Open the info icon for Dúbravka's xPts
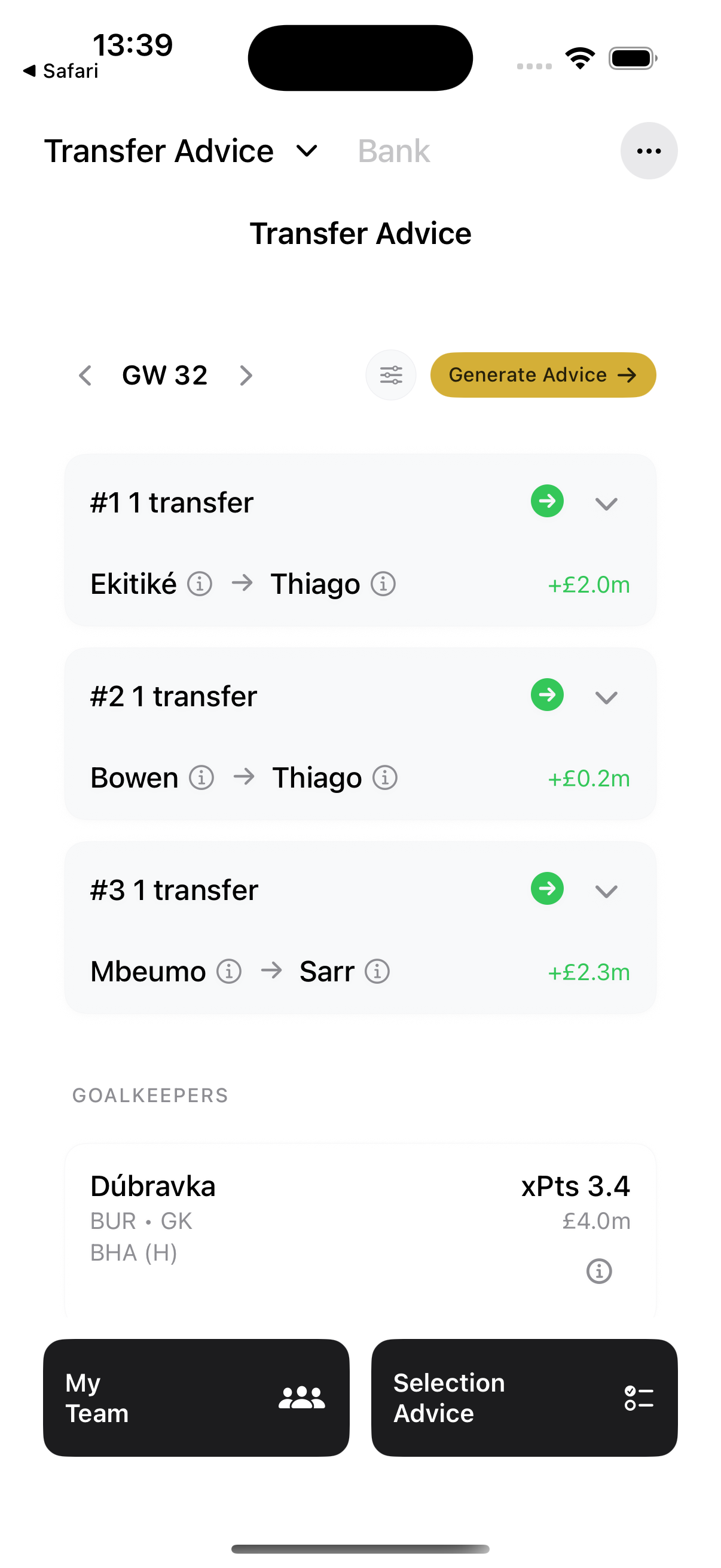 point(598,1271)
